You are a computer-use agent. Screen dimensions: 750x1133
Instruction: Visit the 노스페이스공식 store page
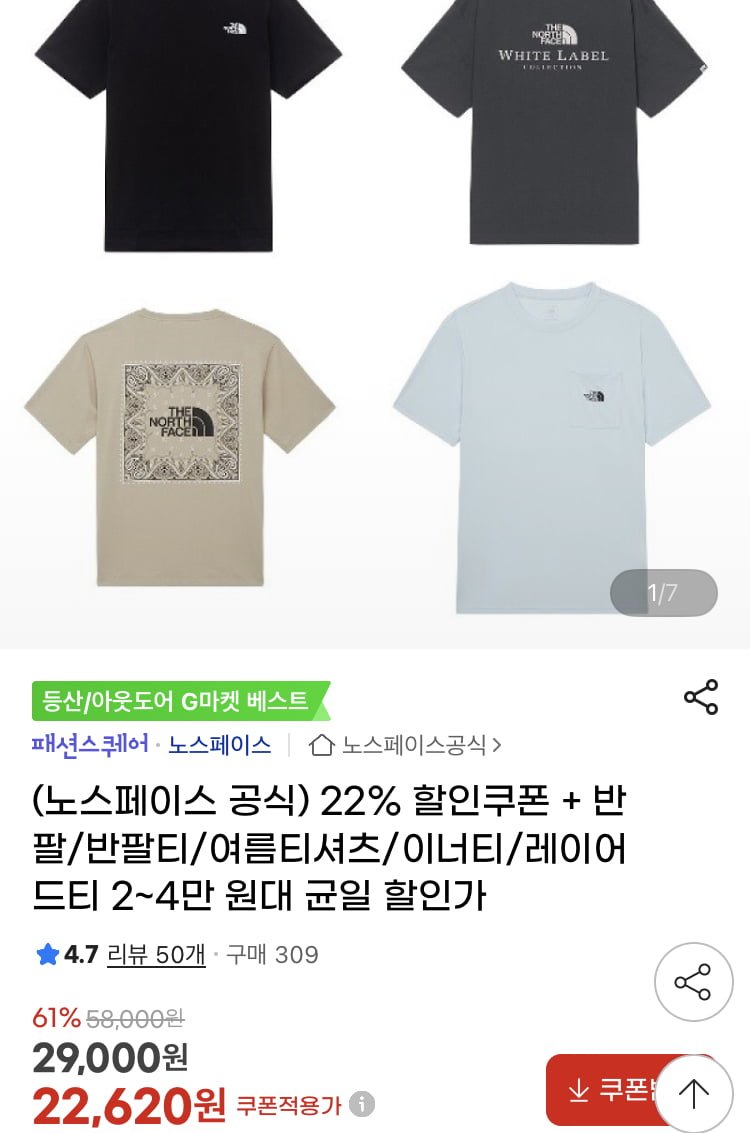[405, 744]
